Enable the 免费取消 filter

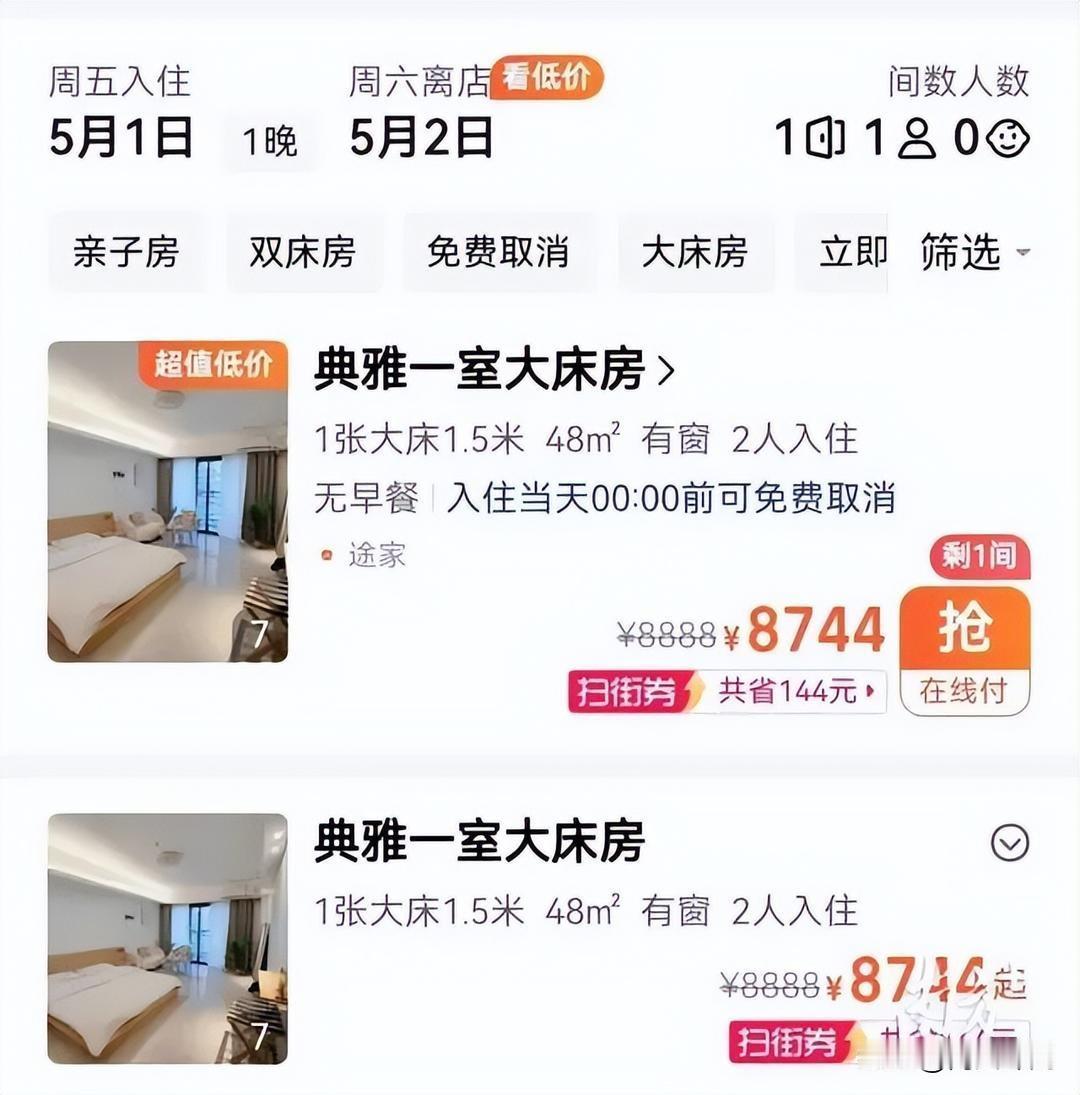501,254
